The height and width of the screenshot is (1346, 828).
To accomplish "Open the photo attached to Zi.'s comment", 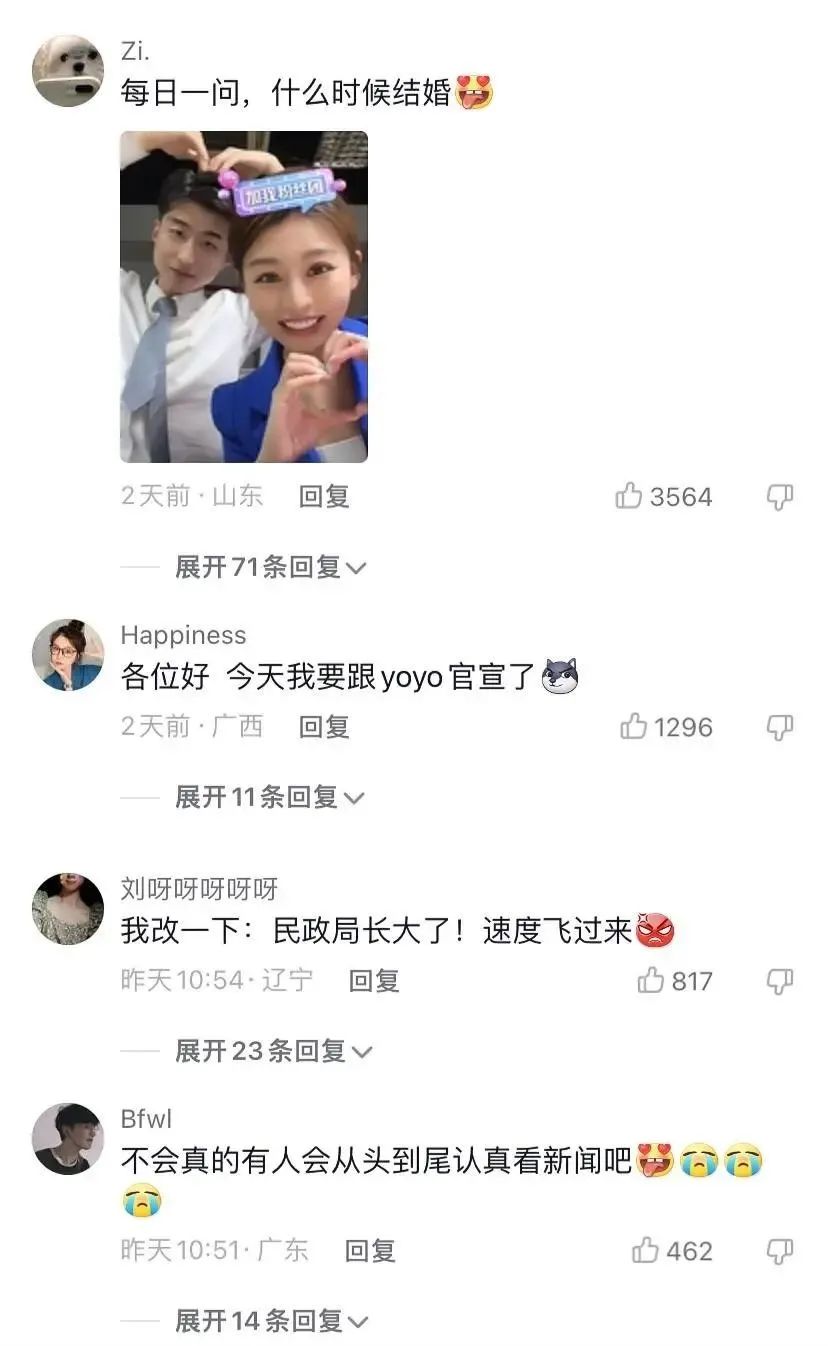I will [244, 297].
